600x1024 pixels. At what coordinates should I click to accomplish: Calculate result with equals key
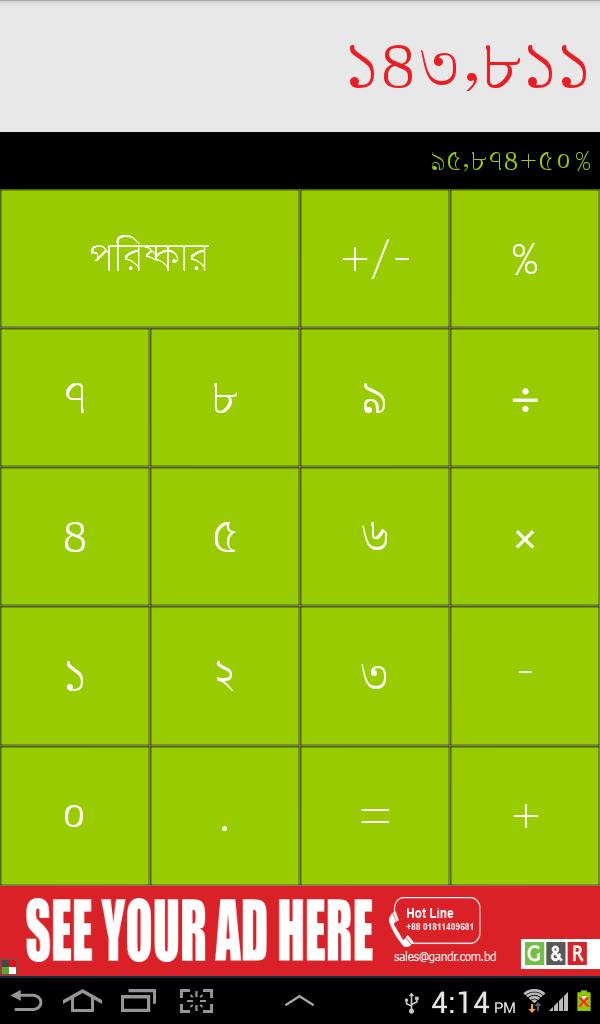(375, 816)
